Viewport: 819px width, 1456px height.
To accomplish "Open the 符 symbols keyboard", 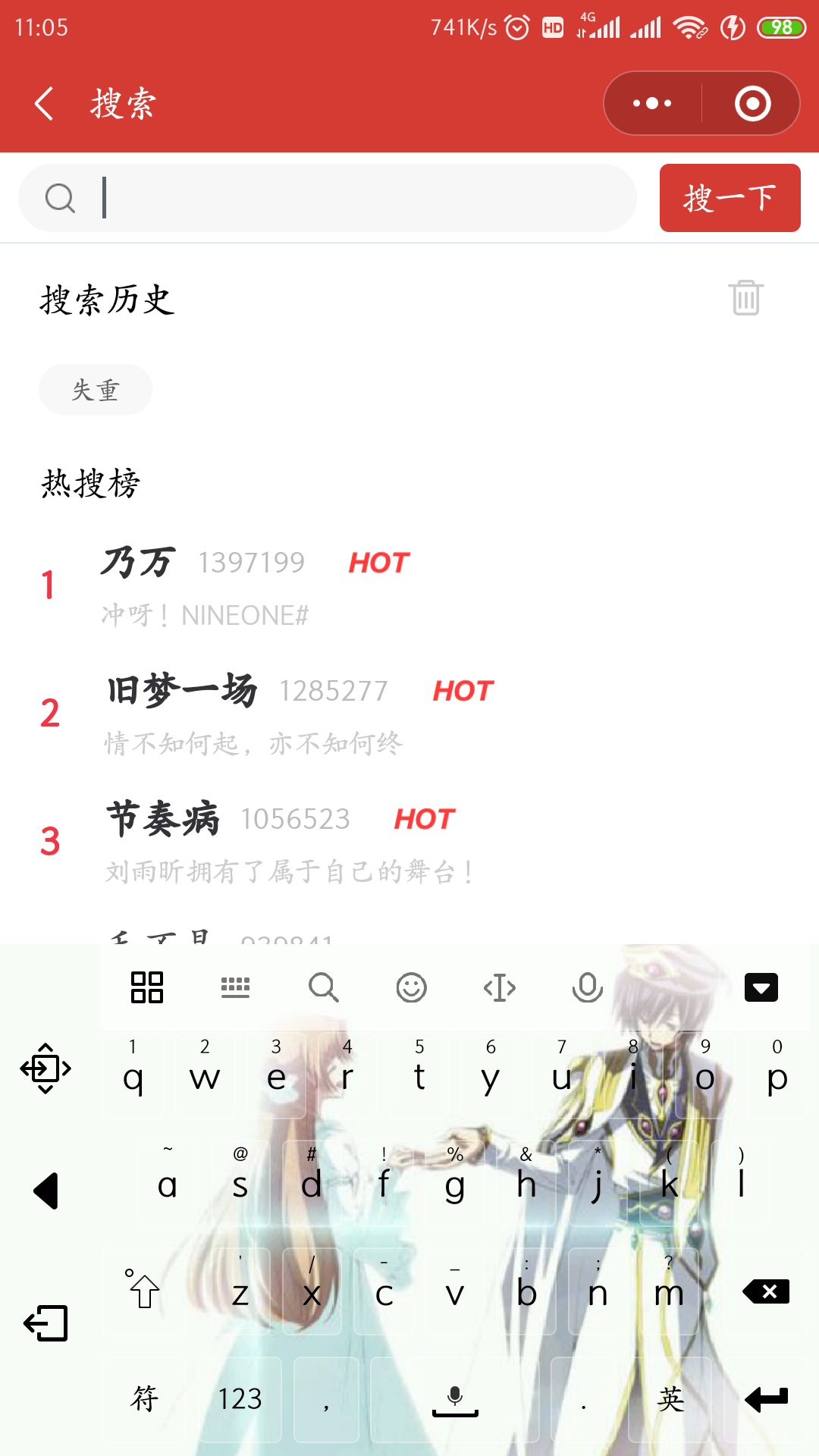I will coord(144,1398).
